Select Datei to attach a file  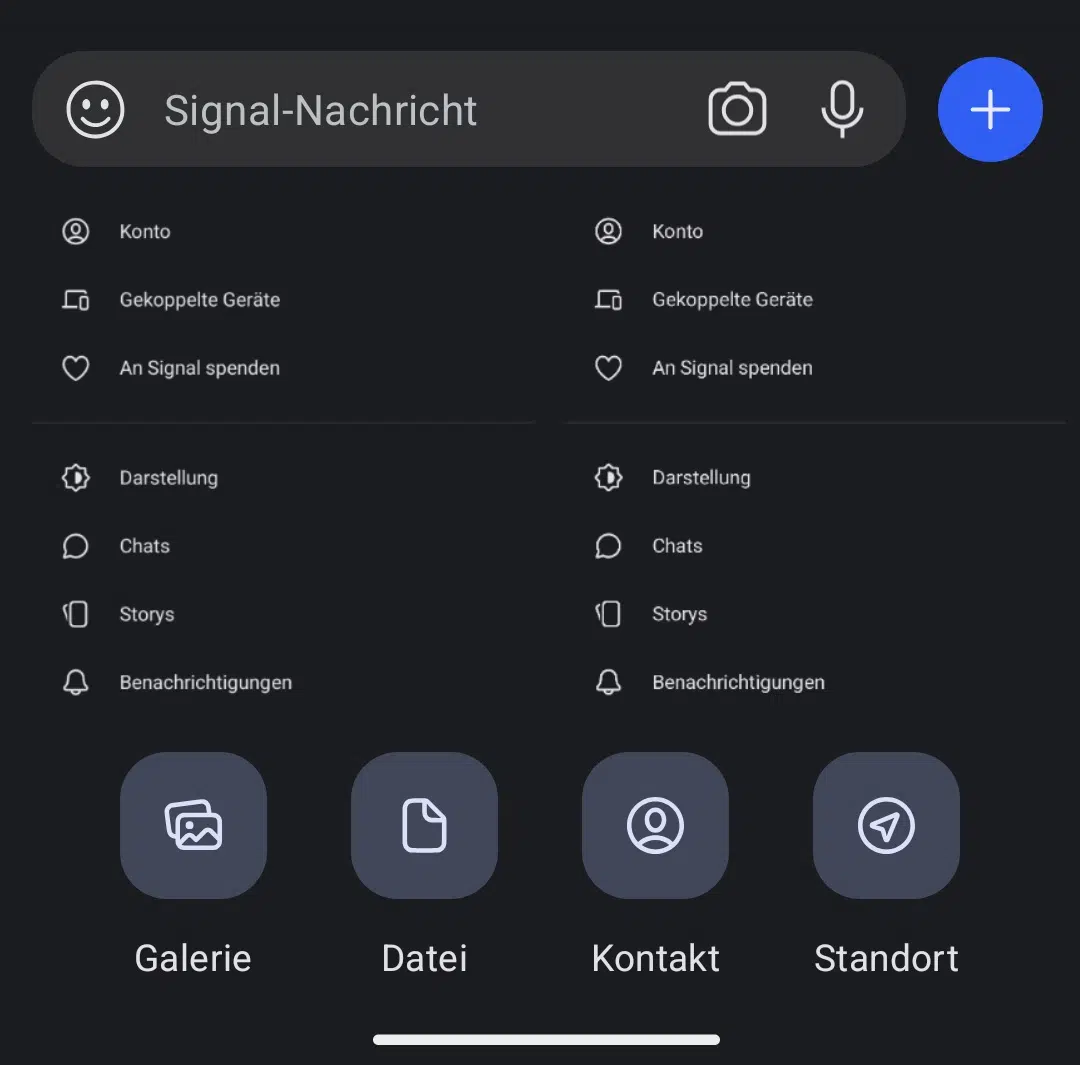pos(424,826)
